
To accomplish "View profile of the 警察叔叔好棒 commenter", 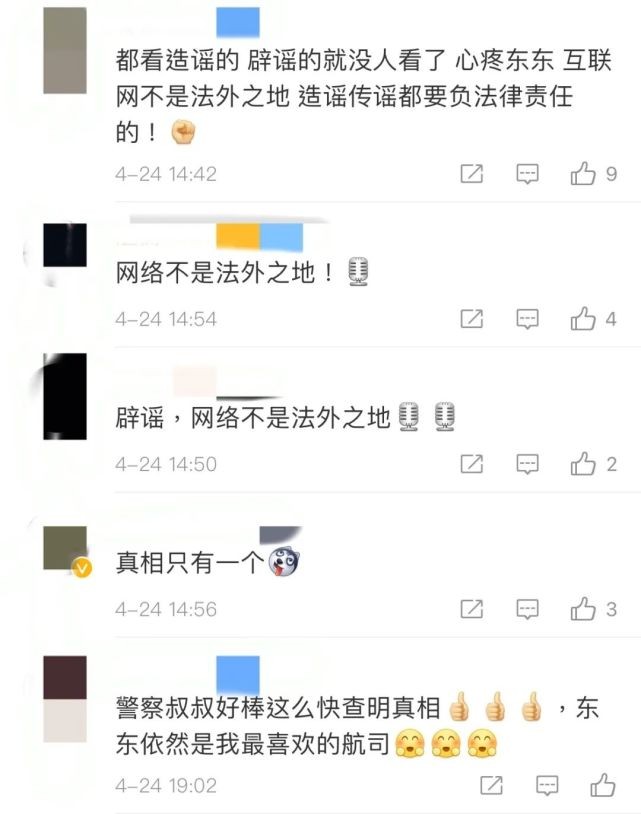I will pos(65,698).
